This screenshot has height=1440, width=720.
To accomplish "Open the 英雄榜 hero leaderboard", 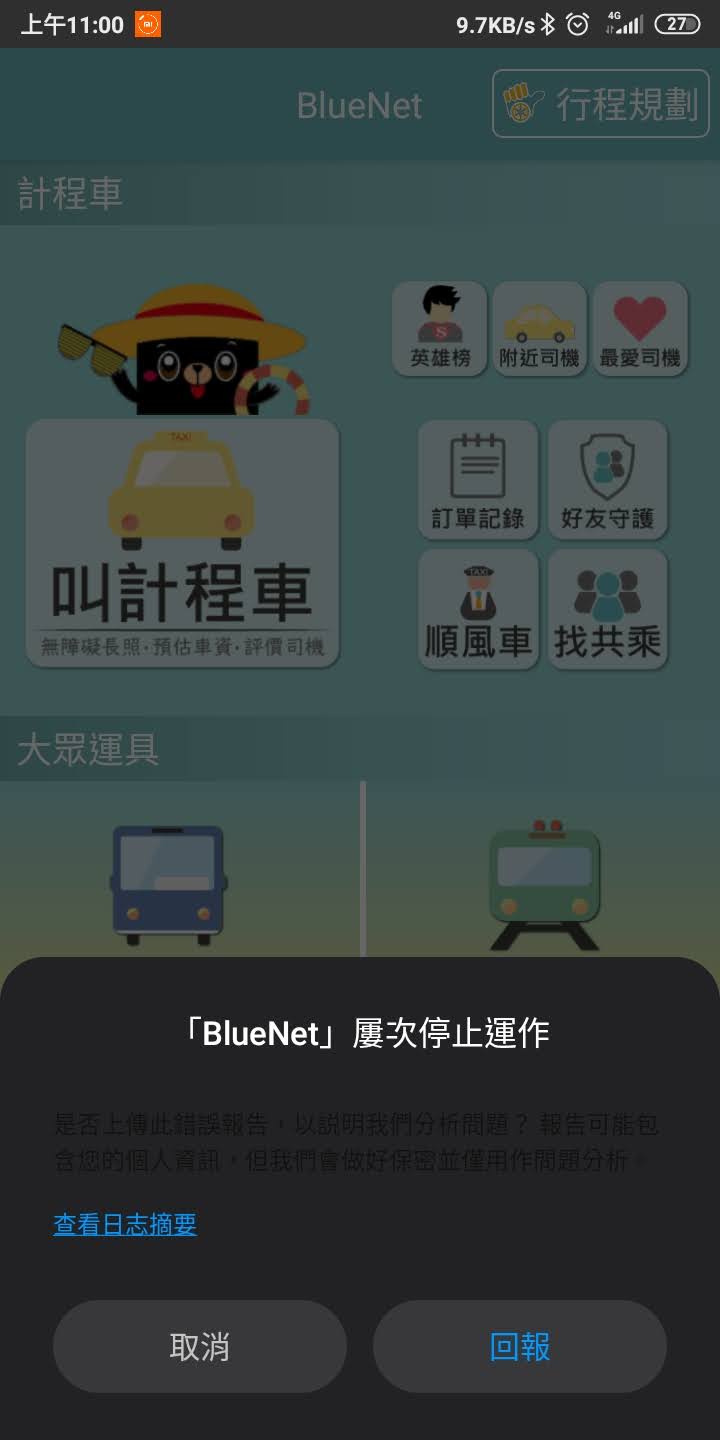I will click(439, 329).
